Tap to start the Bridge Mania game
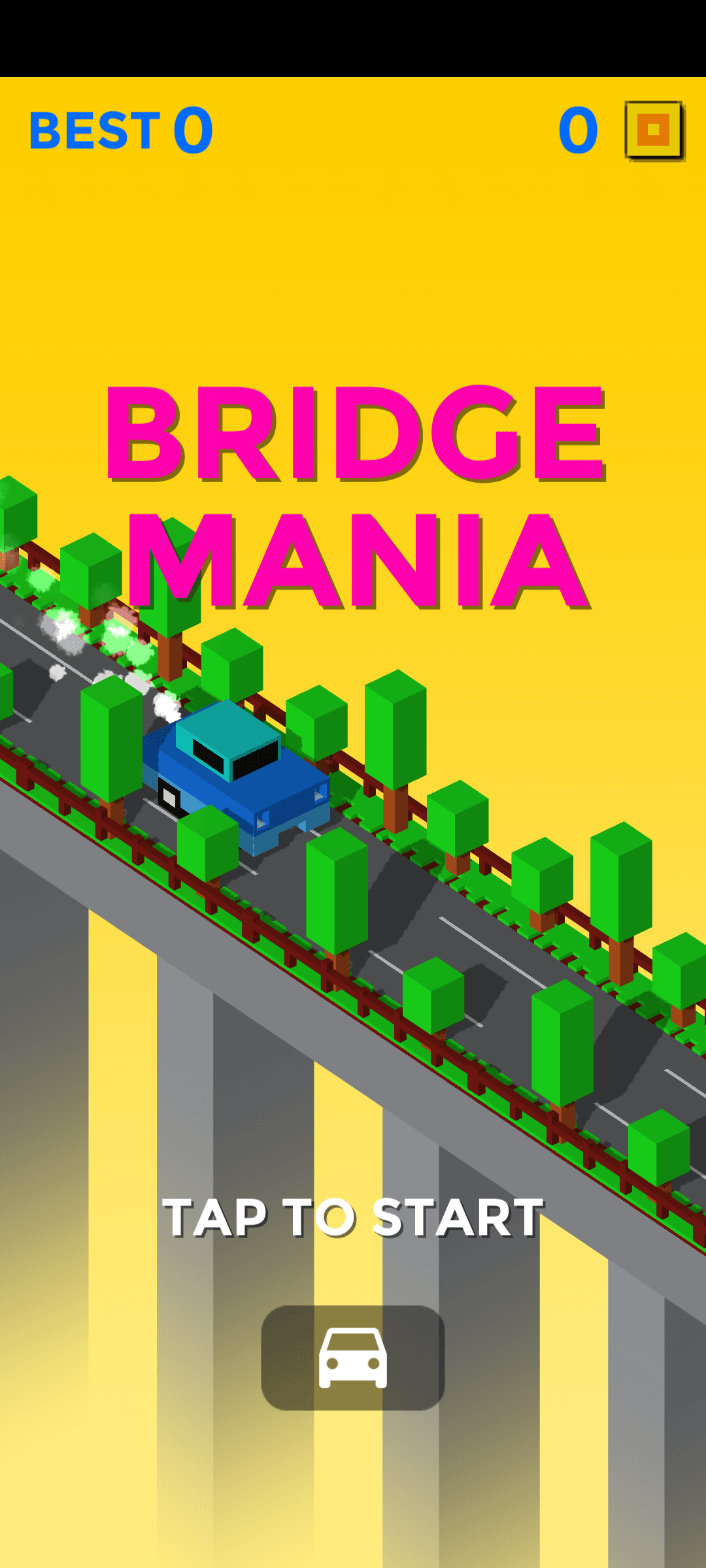 (x=353, y=1217)
